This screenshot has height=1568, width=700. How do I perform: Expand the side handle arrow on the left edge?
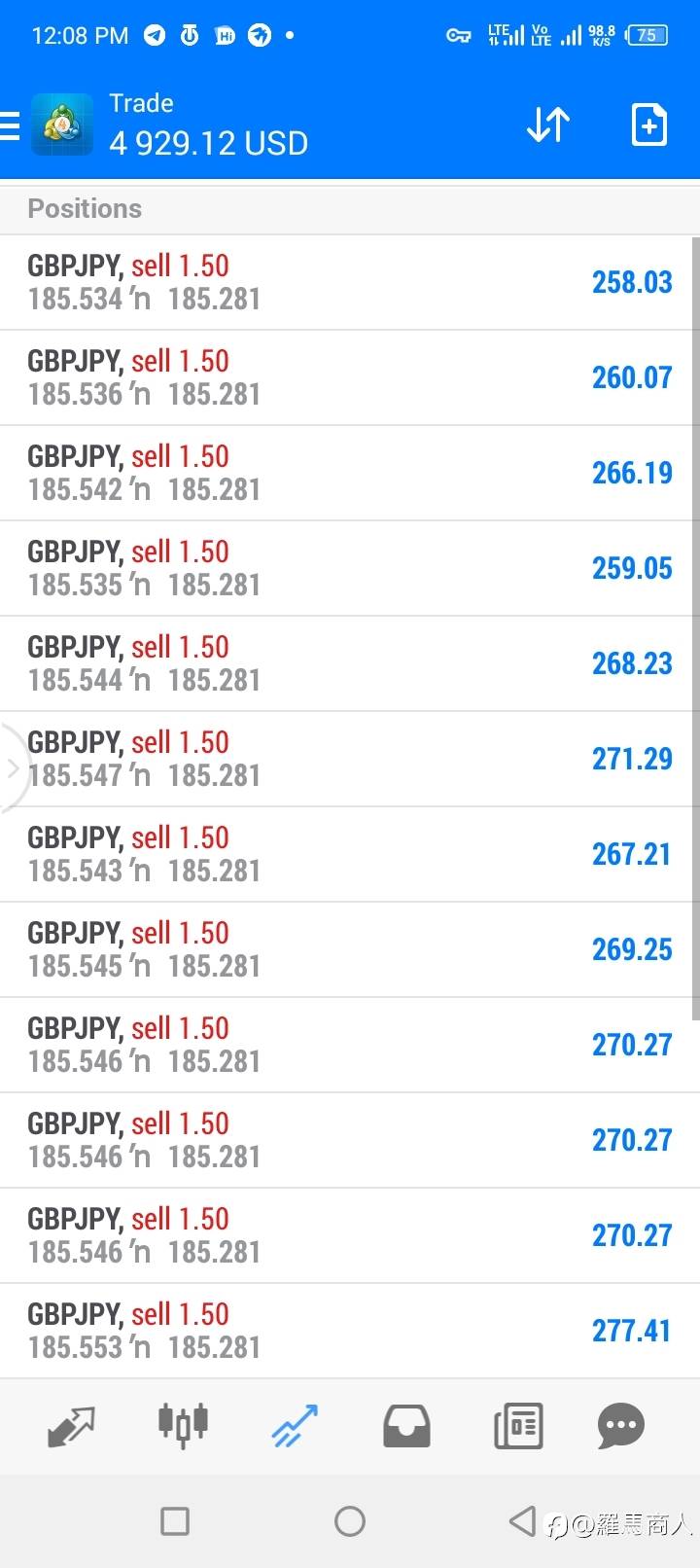(12, 768)
